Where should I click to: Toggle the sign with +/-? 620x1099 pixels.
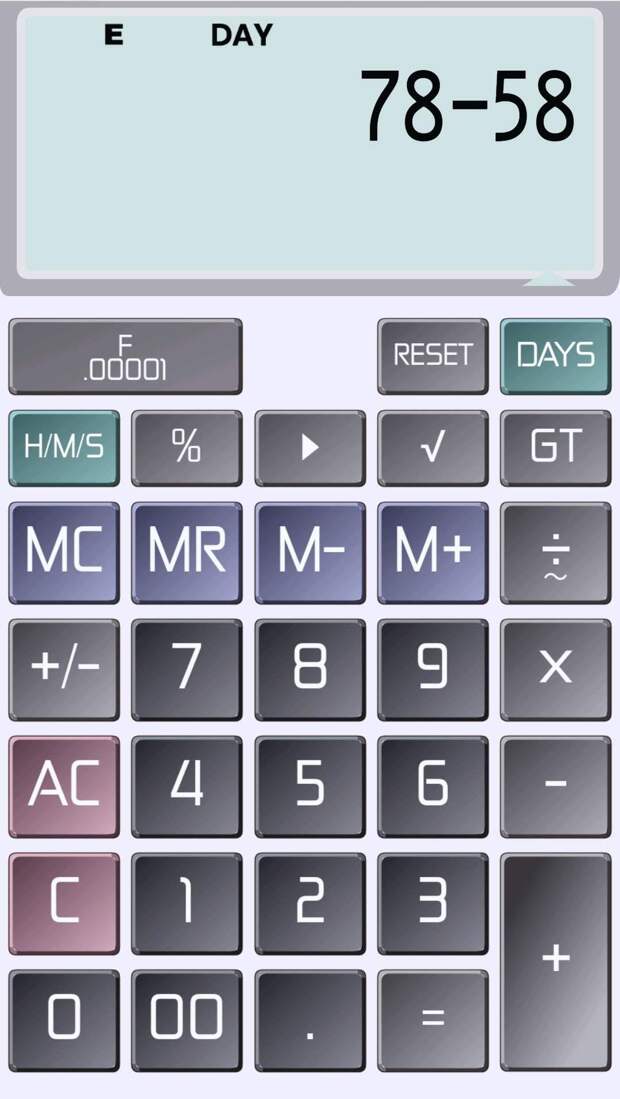(64, 669)
